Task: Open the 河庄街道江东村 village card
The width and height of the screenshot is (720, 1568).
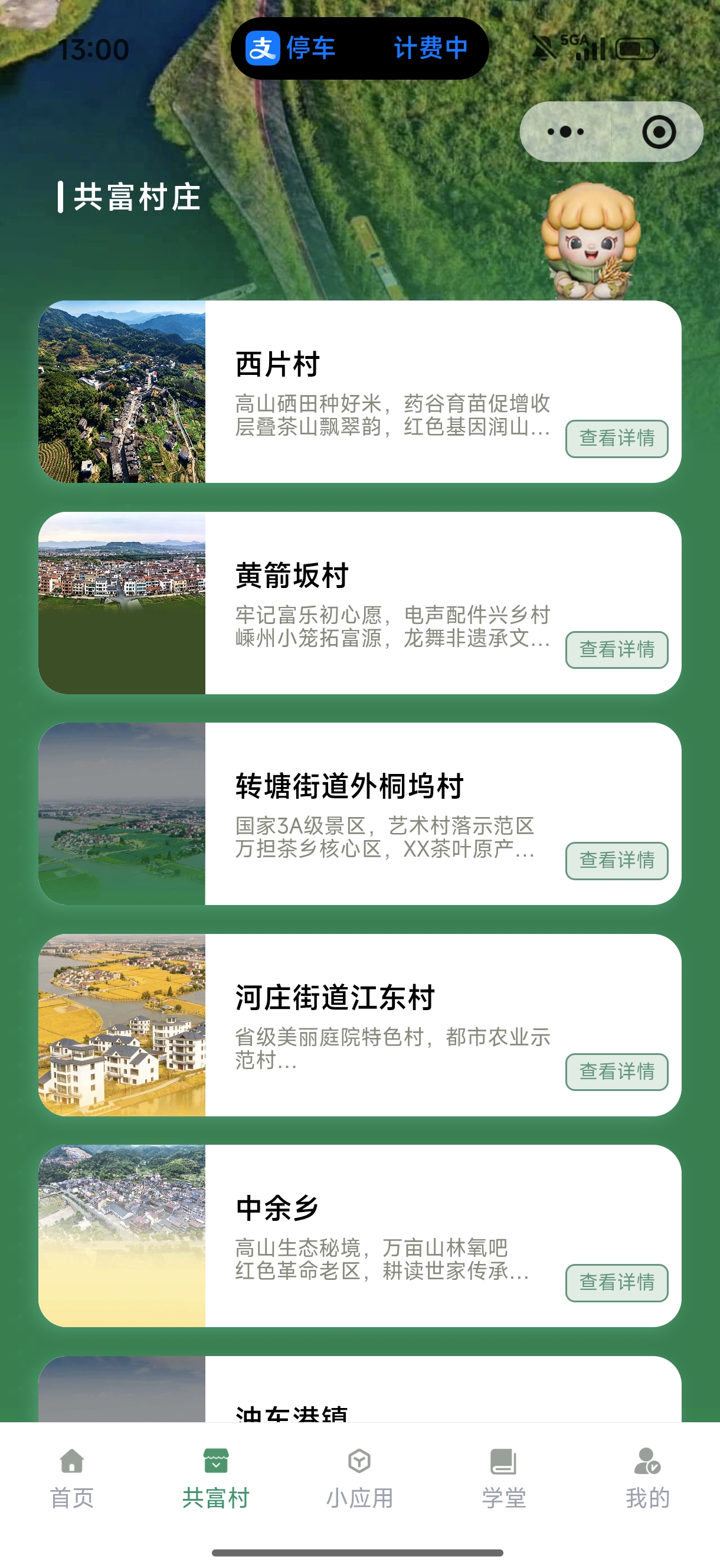Action: pyautogui.click(x=359, y=1025)
